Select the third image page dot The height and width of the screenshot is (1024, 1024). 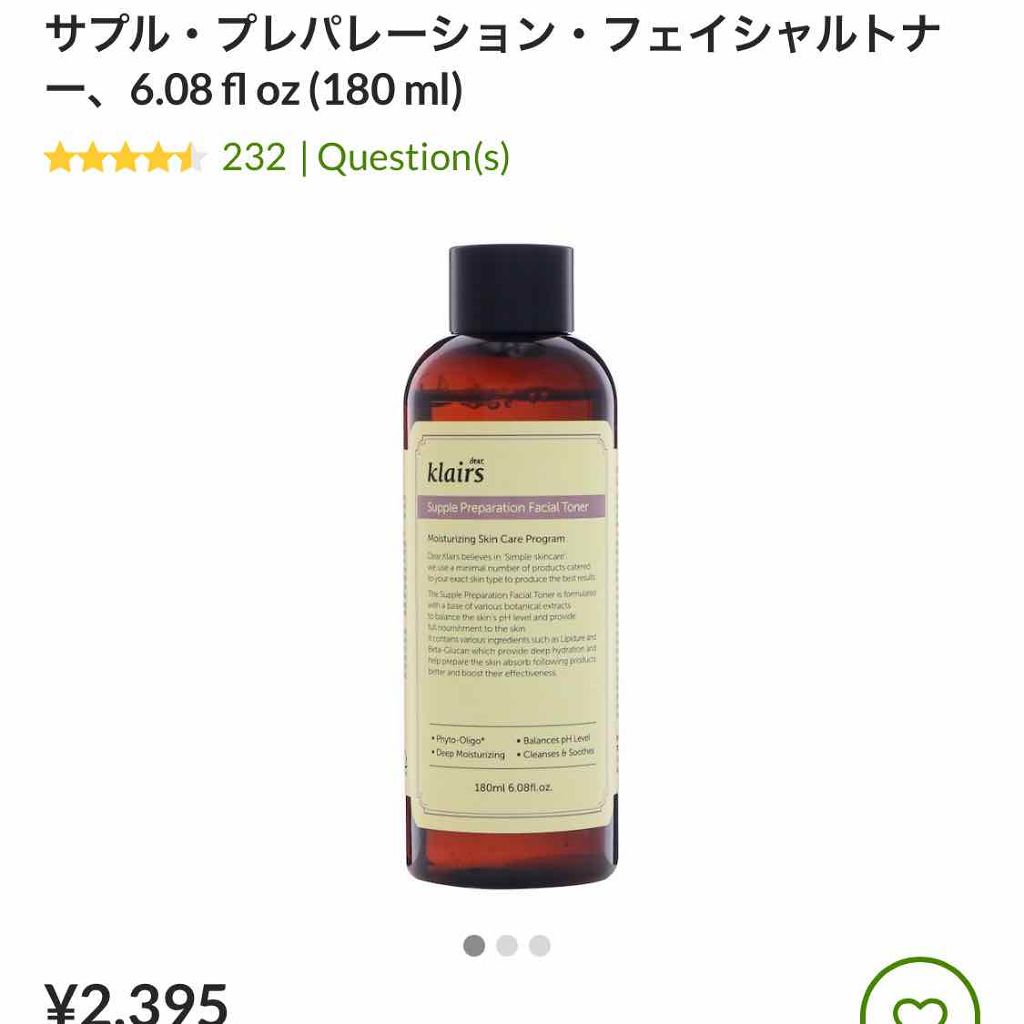540,945
